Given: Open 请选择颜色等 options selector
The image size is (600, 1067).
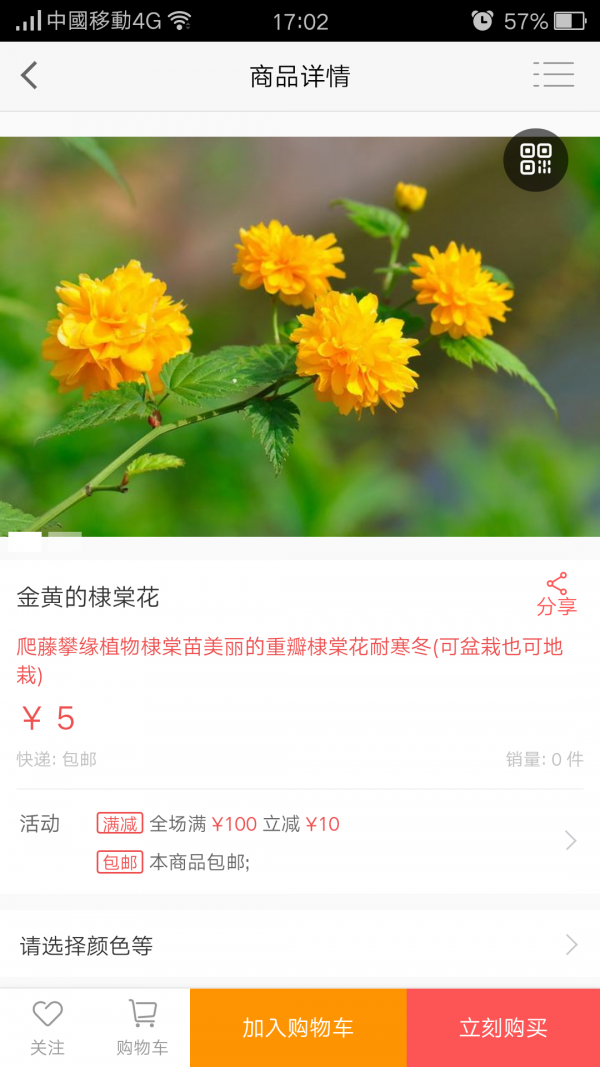Looking at the screenshot, I should (300, 945).
